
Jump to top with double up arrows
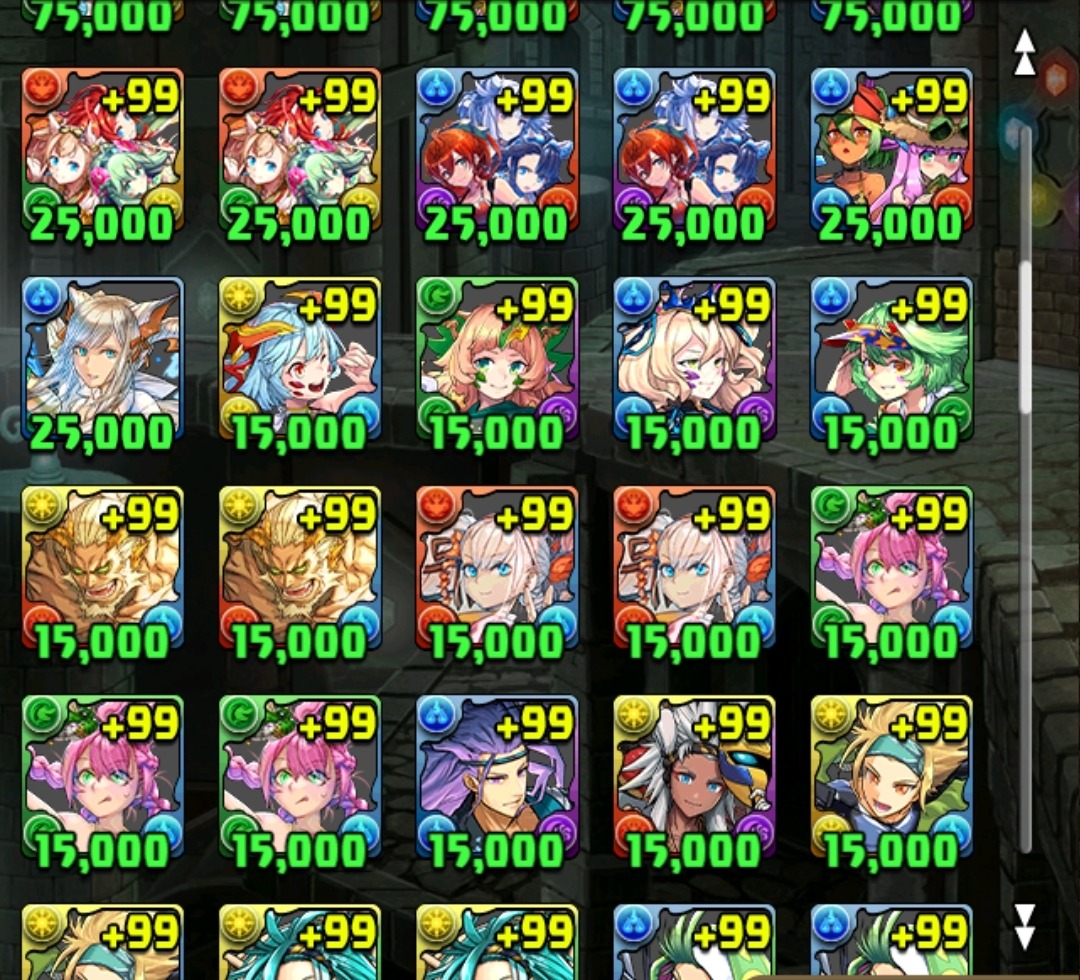coord(1025,52)
